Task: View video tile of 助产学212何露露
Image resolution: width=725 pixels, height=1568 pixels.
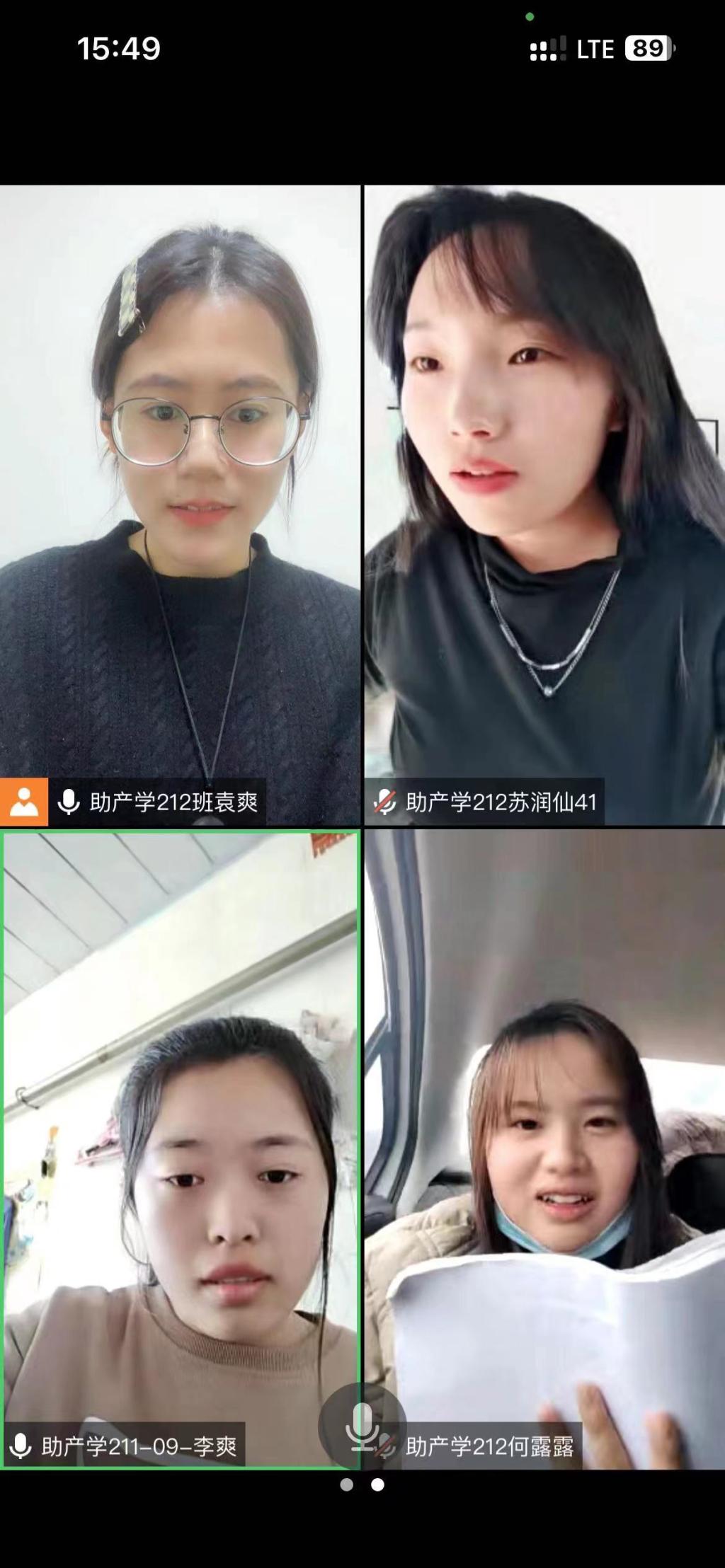Action: (544, 1146)
